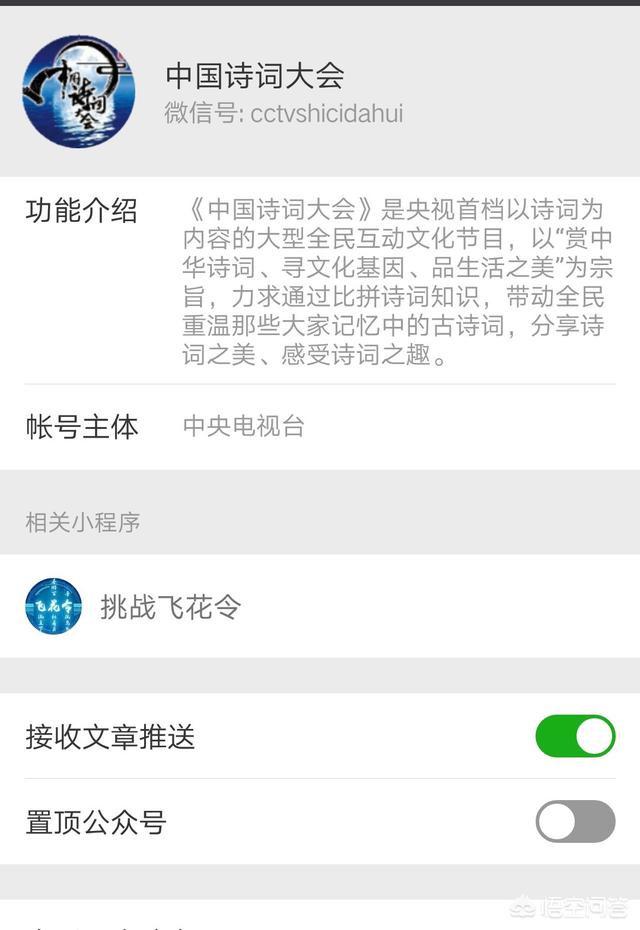Open the 挑战飞花令 mini program
The height and width of the screenshot is (930, 640).
coord(170,607)
